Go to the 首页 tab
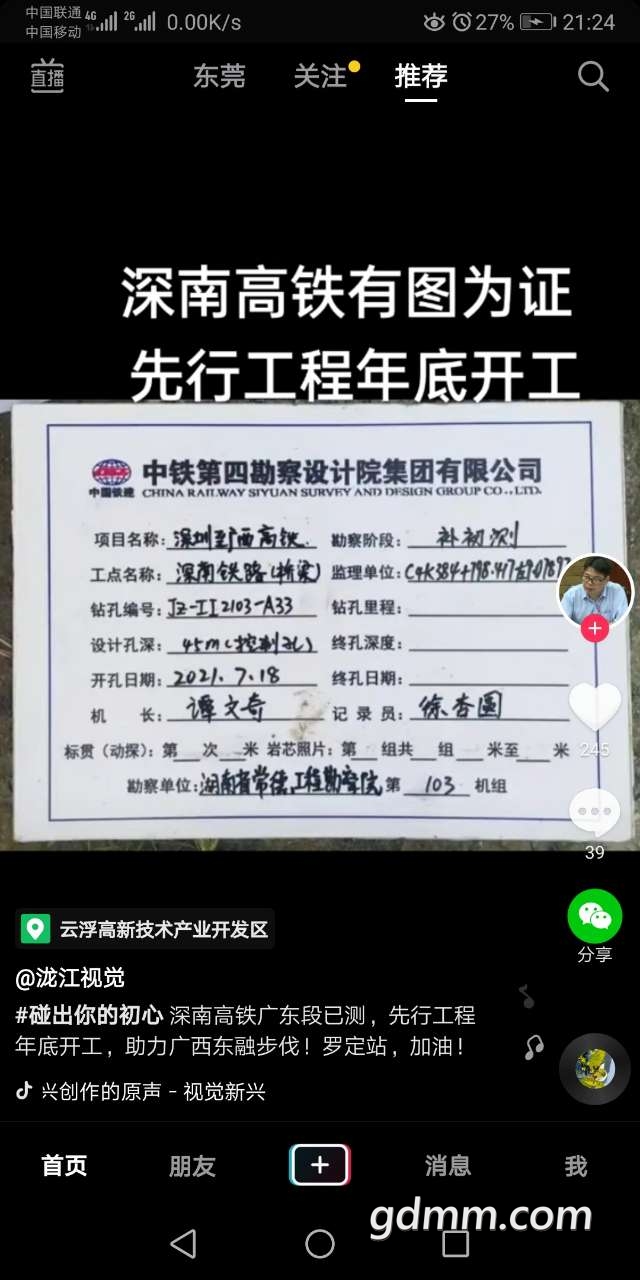640x1280 pixels. (x=64, y=1165)
